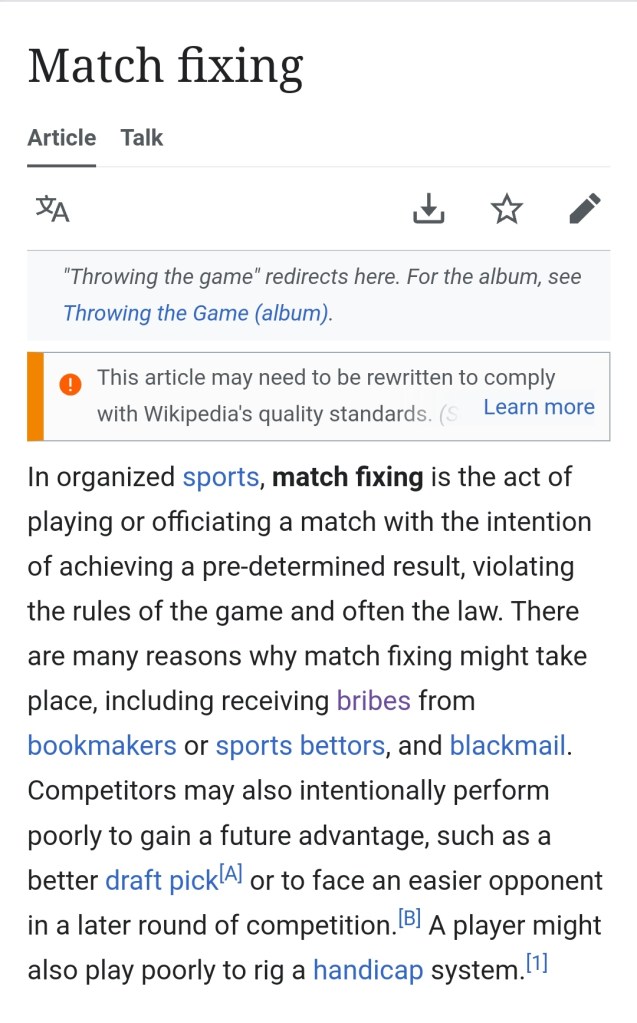Viewport: 637px width, 1023px height.
Task: Open the blackmail link
Action: point(508,746)
